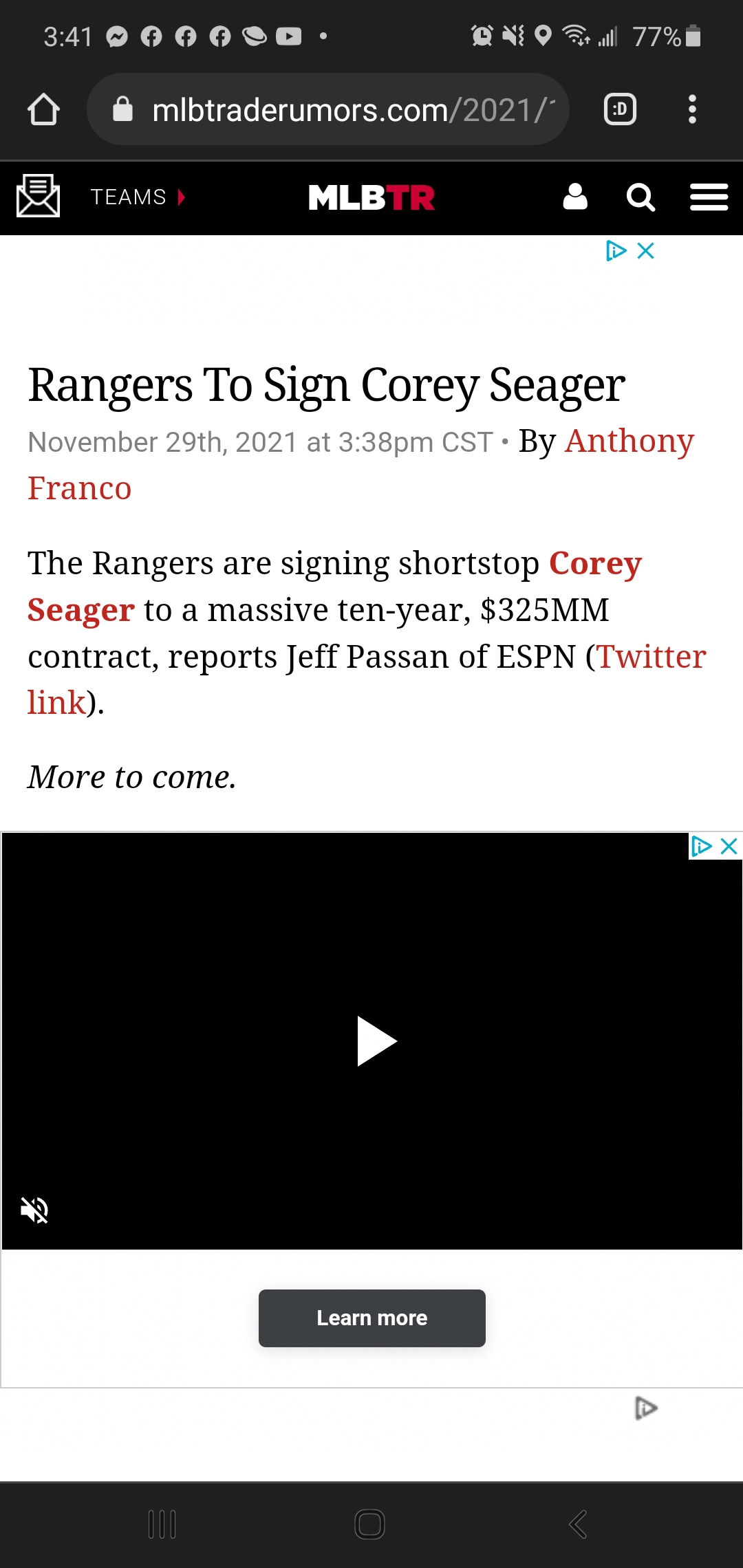Image resolution: width=743 pixels, height=1568 pixels.
Task: Go back using system navigation
Action: tap(578, 1524)
